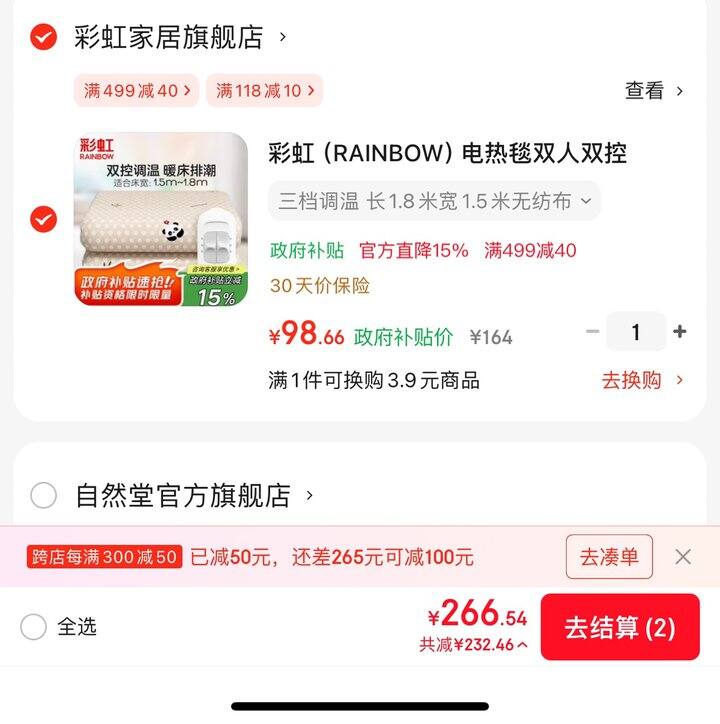Expand the 共减¥232.46 discount details
The image size is (720, 724).
click(474, 645)
